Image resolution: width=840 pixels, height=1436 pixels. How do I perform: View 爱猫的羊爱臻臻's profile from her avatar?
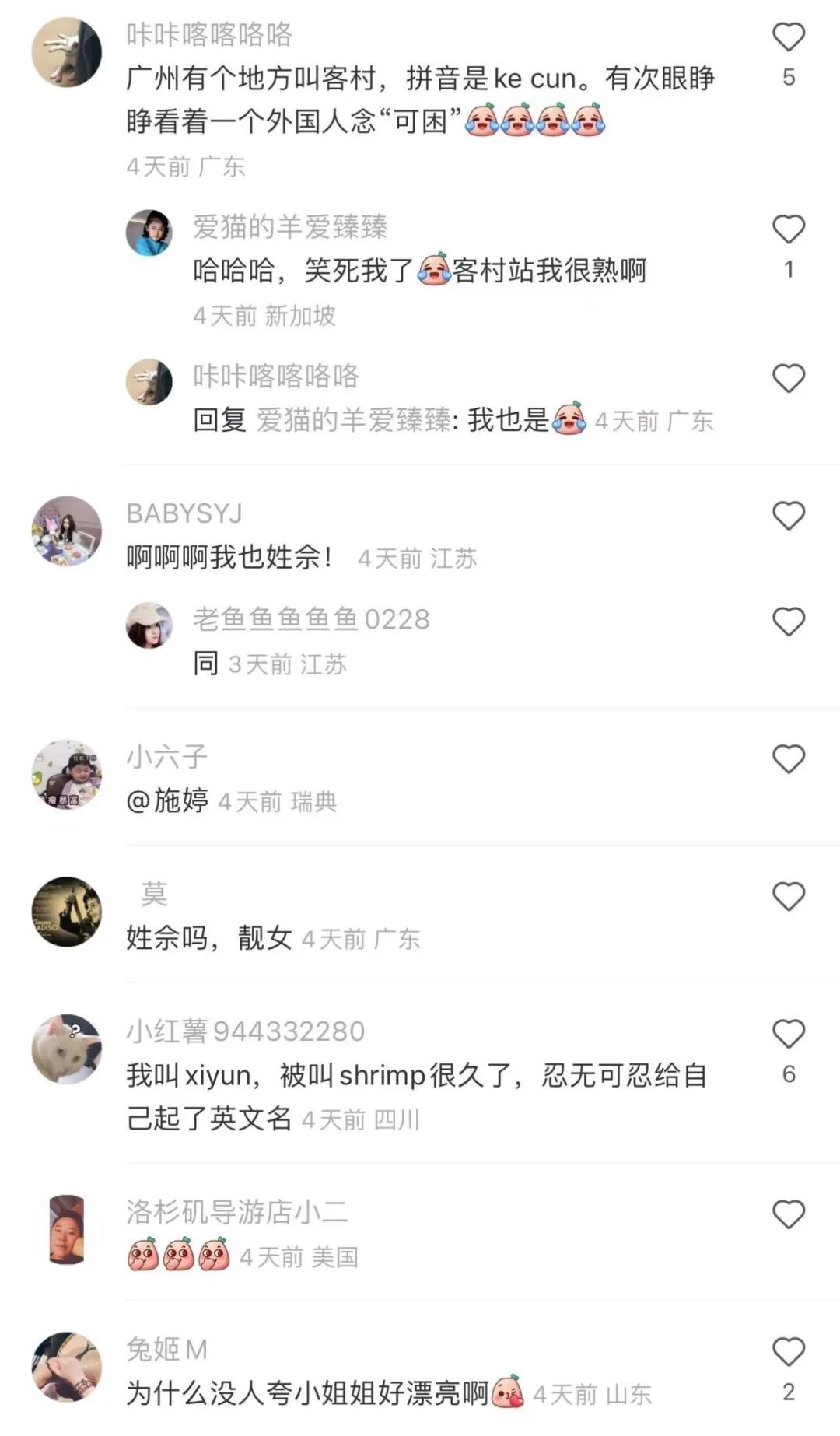tap(149, 233)
